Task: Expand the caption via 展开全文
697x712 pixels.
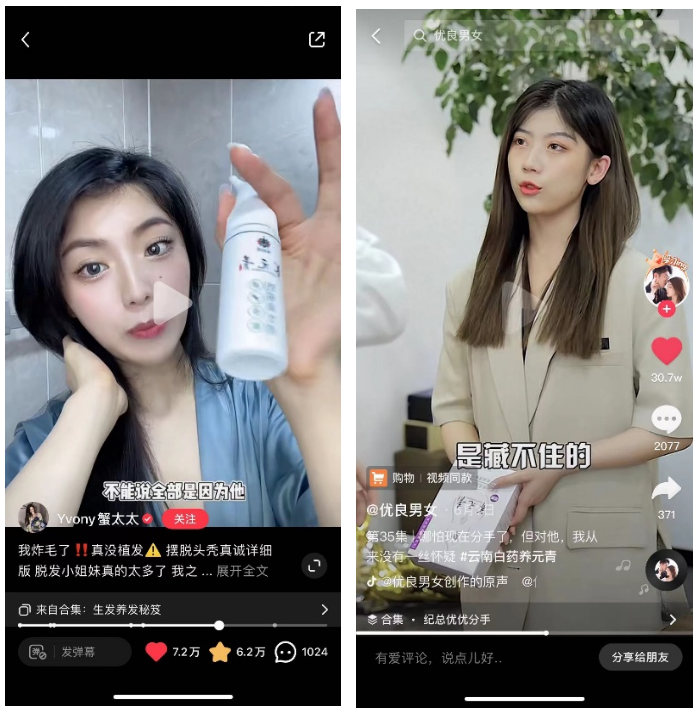Action: (x=242, y=571)
